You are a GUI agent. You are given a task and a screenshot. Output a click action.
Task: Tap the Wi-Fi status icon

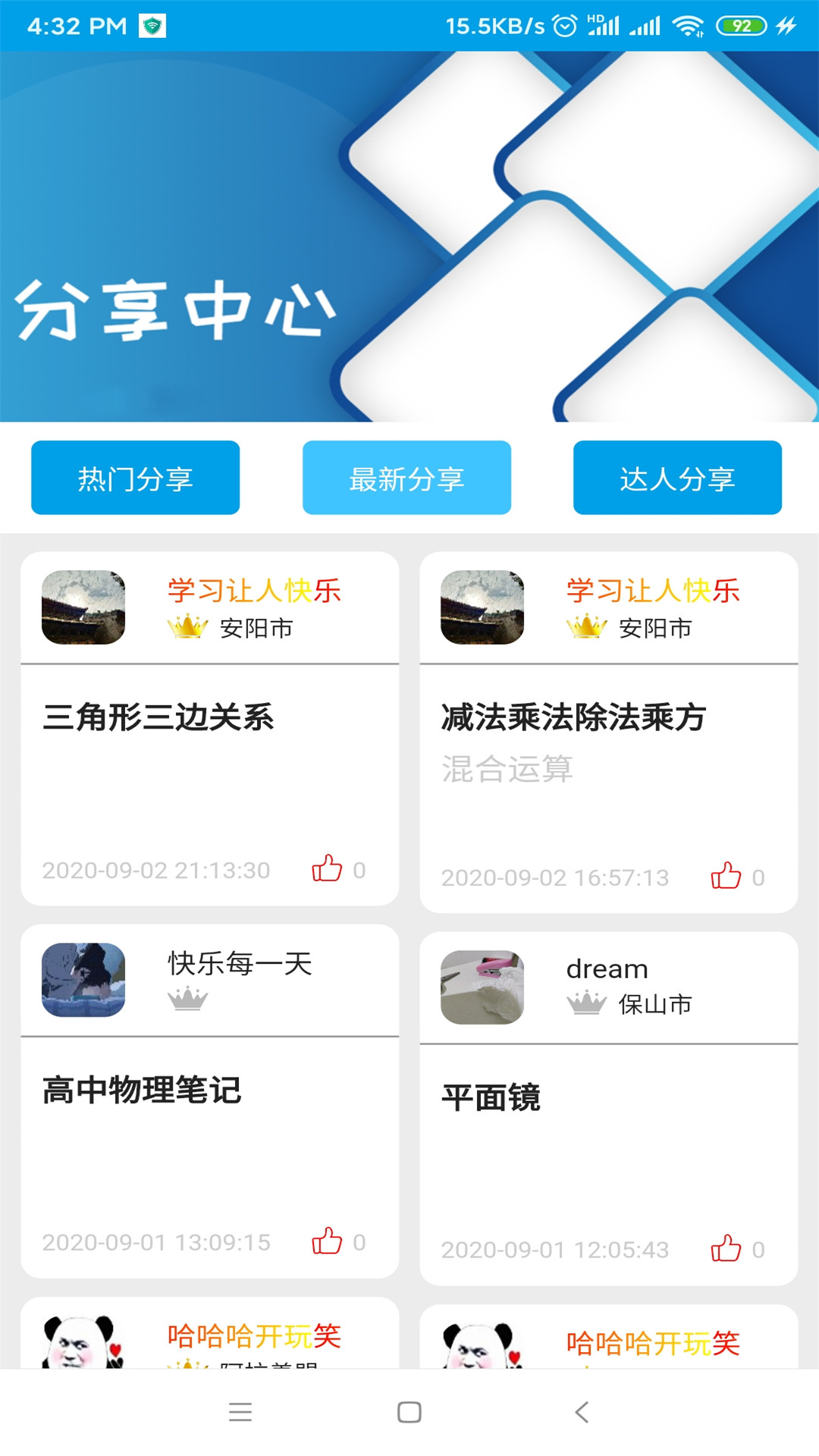(x=689, y=25)
